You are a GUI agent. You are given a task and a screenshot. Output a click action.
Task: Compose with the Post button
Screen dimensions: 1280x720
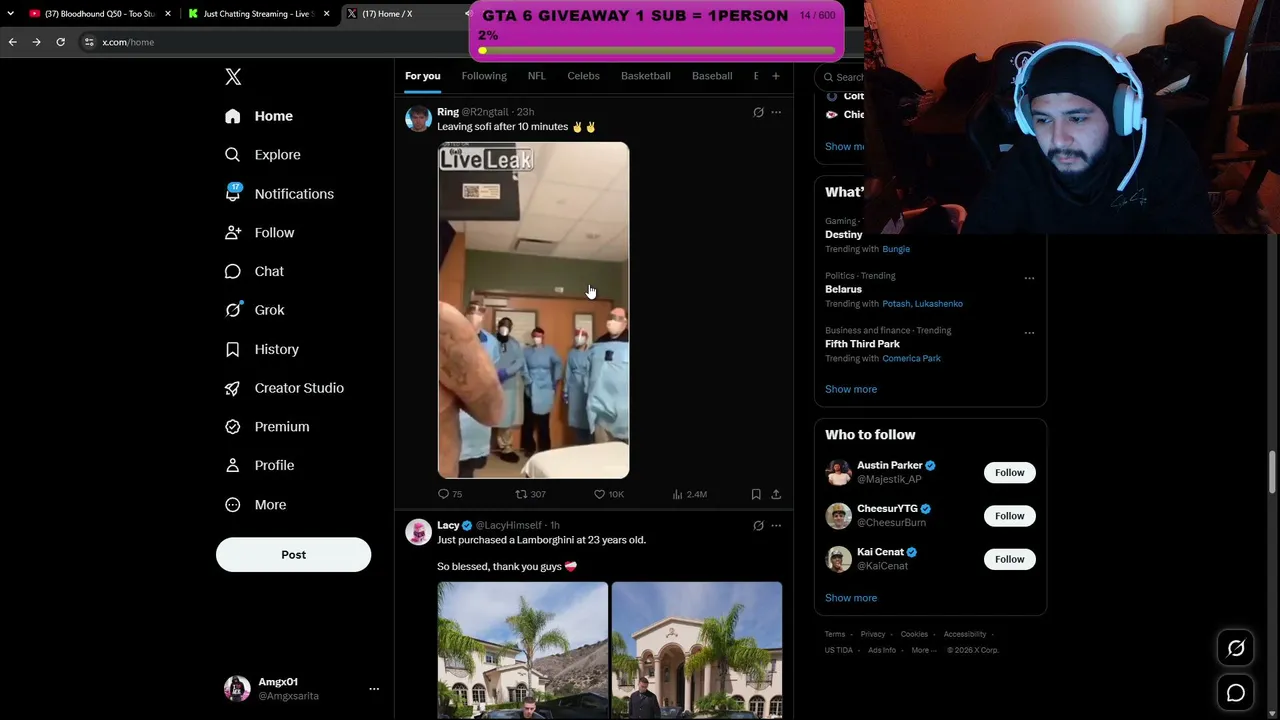click(x=293, y=555)
